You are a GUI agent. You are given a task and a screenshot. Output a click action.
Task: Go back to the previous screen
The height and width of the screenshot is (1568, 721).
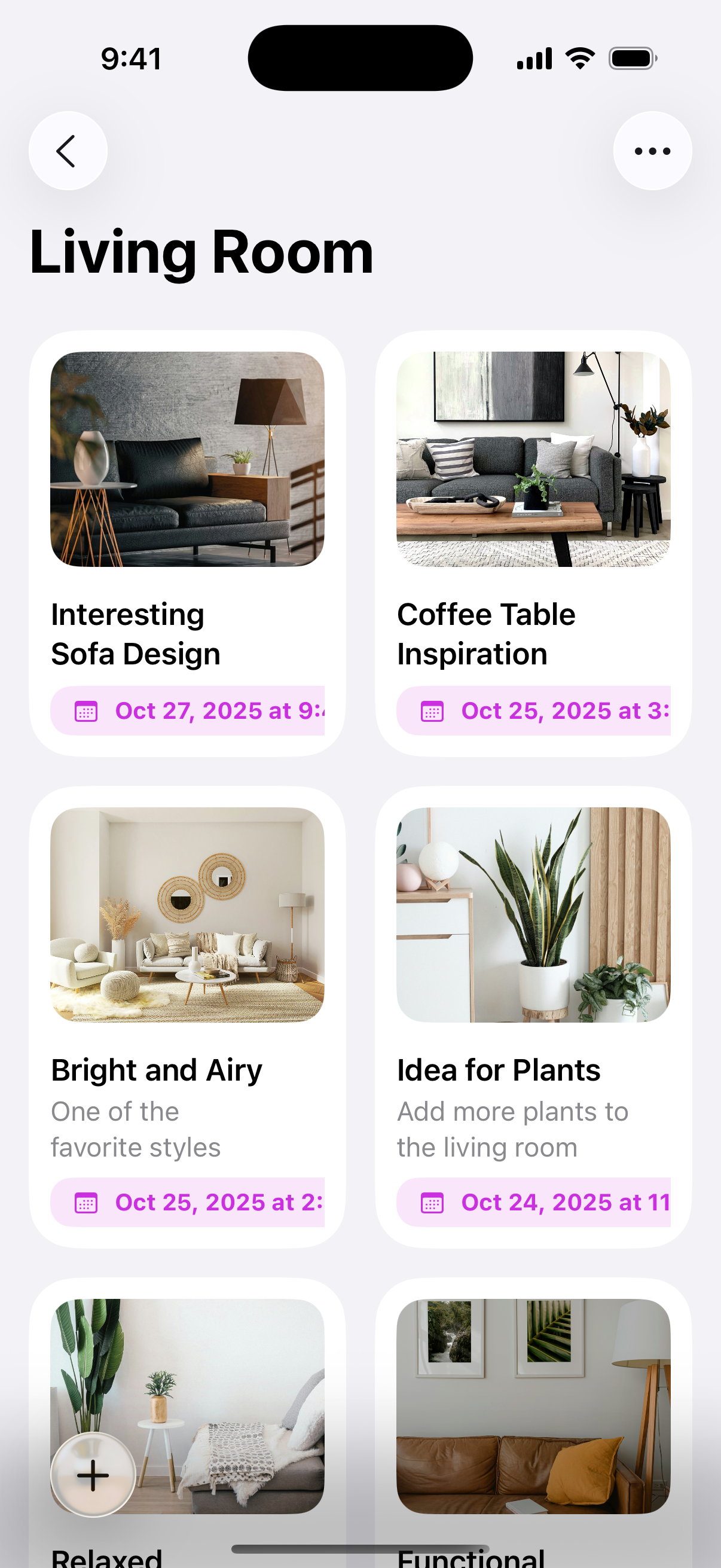tap(68, 151)
